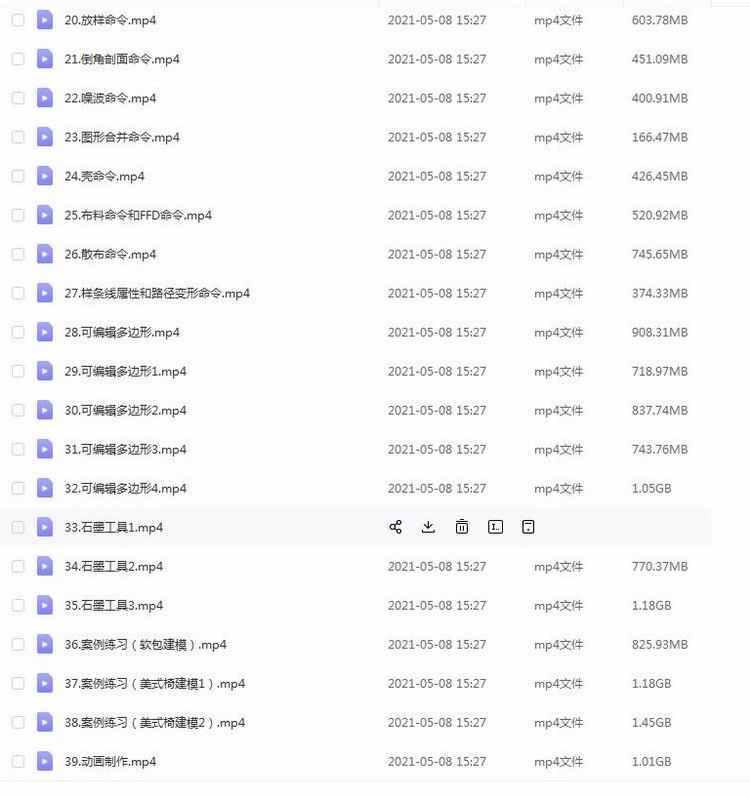This screenshot has width=750, height=797.
Task: Select the checkbox for 26.散布命令.mp4
Action: click(18, 254)
